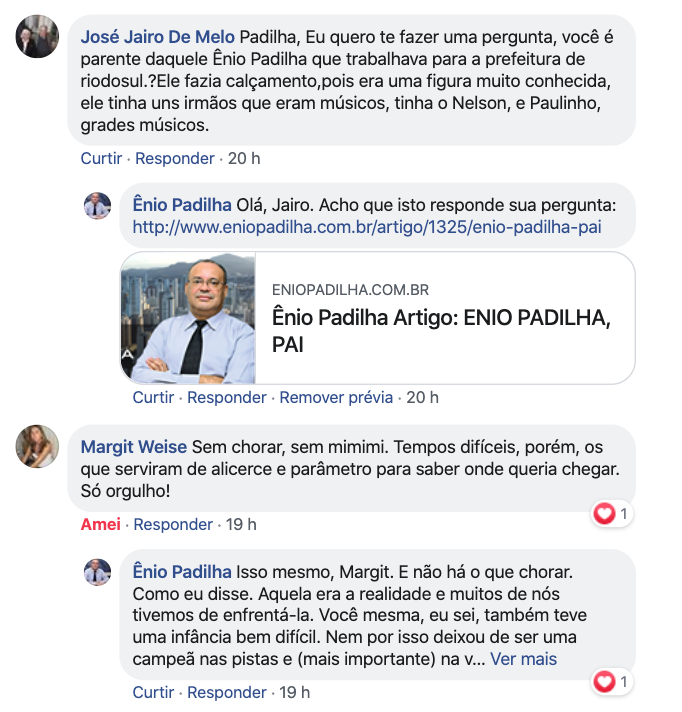Image resolution: width=682 pixels, height=712 pixels.
Task: Tap Responder under Ênio's reply to Margit
Action: click(227, 692)
